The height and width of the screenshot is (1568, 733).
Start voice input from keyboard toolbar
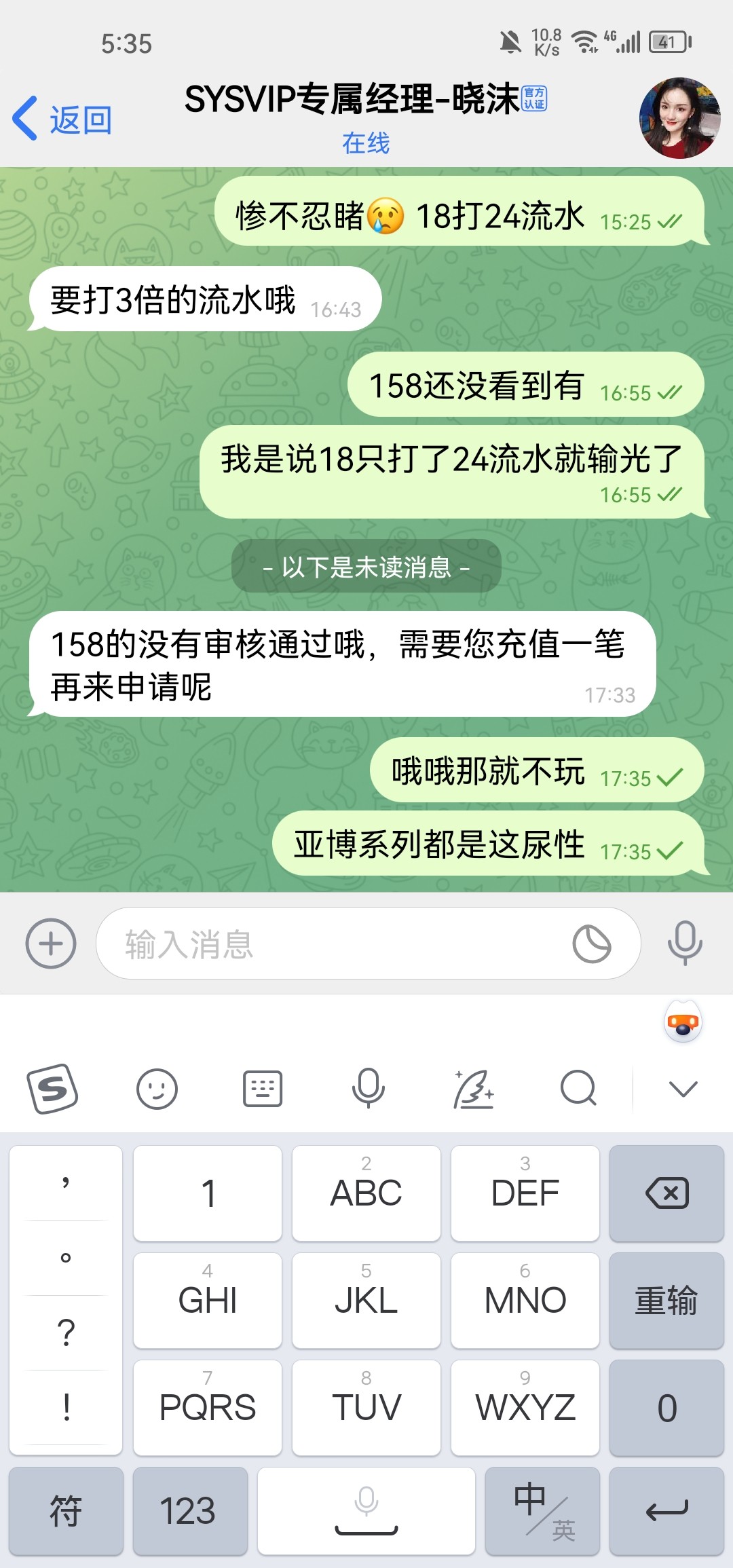368,1089
